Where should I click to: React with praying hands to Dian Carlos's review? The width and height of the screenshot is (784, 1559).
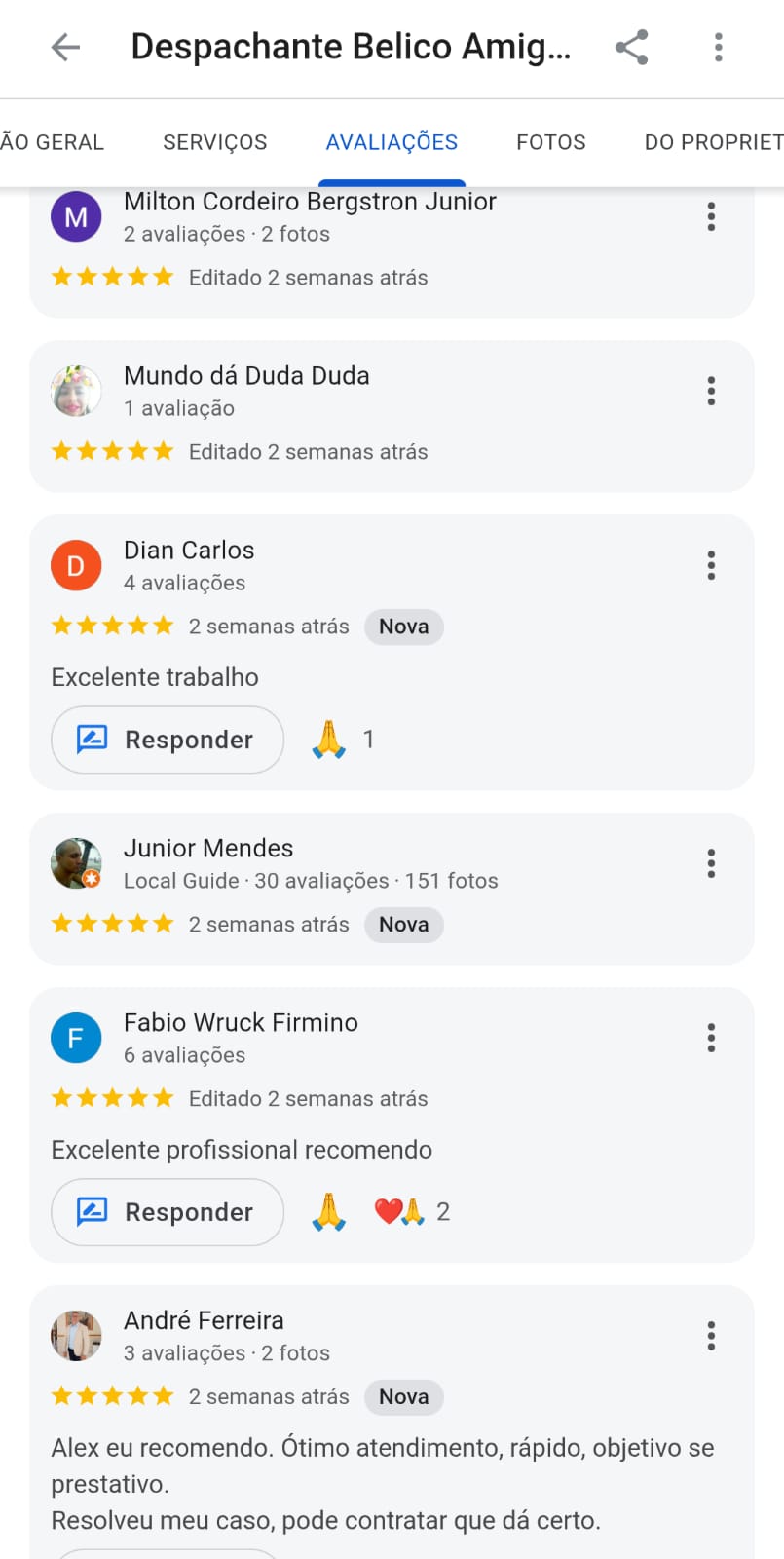[329, 740]
